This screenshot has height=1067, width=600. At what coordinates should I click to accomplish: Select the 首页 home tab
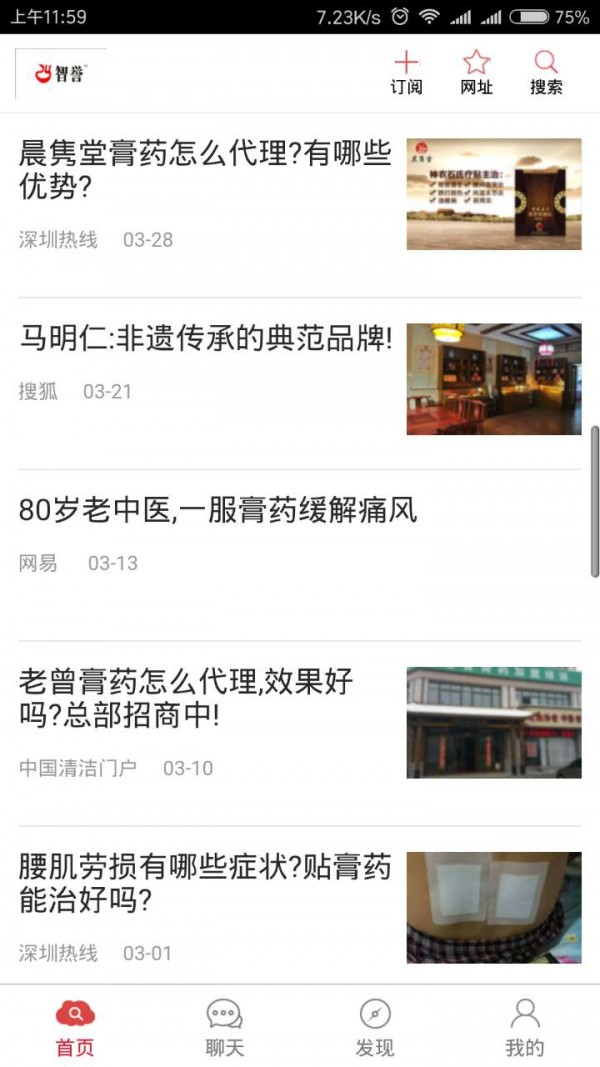[x=75, y=1028]
